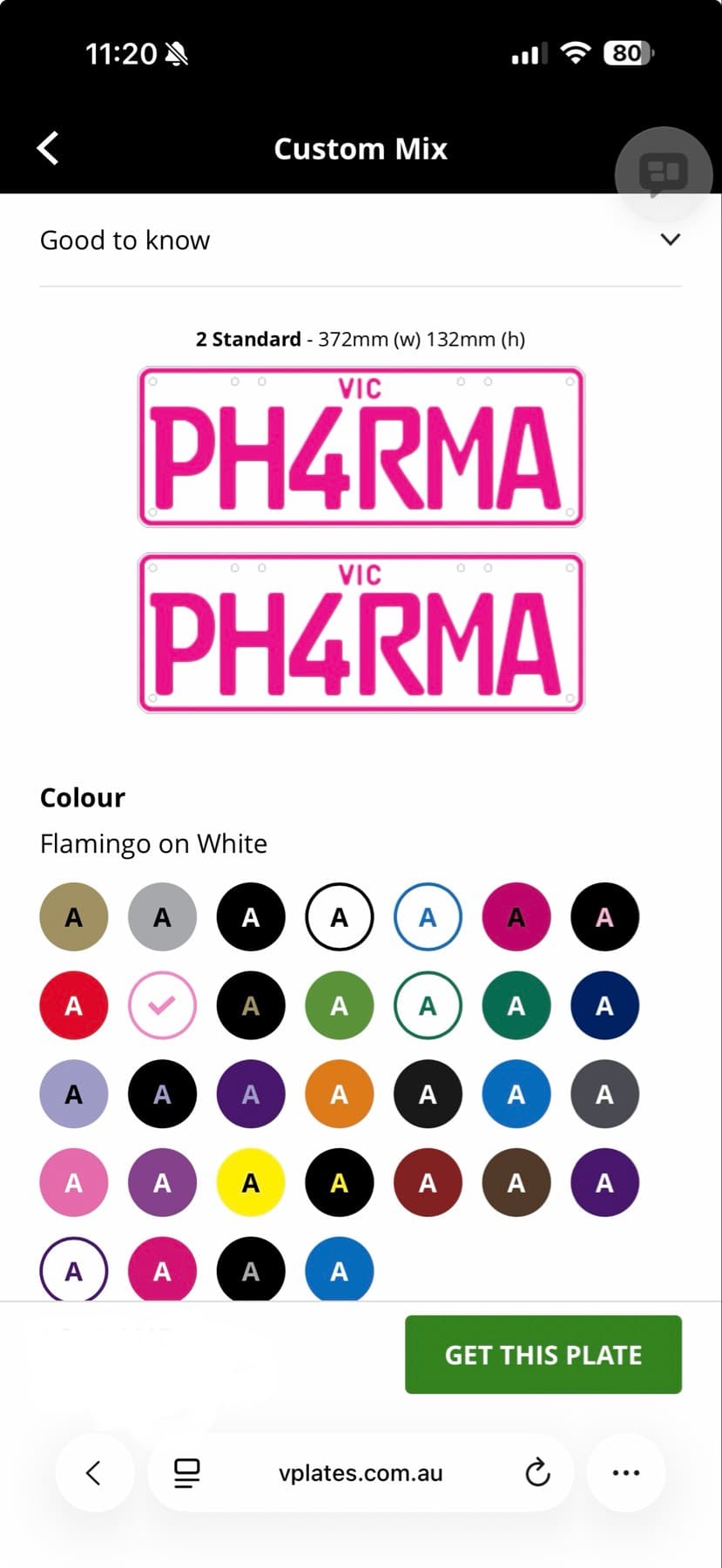Choose the lavender colour swatch

pyautogui.click(x=74, y=1094)
